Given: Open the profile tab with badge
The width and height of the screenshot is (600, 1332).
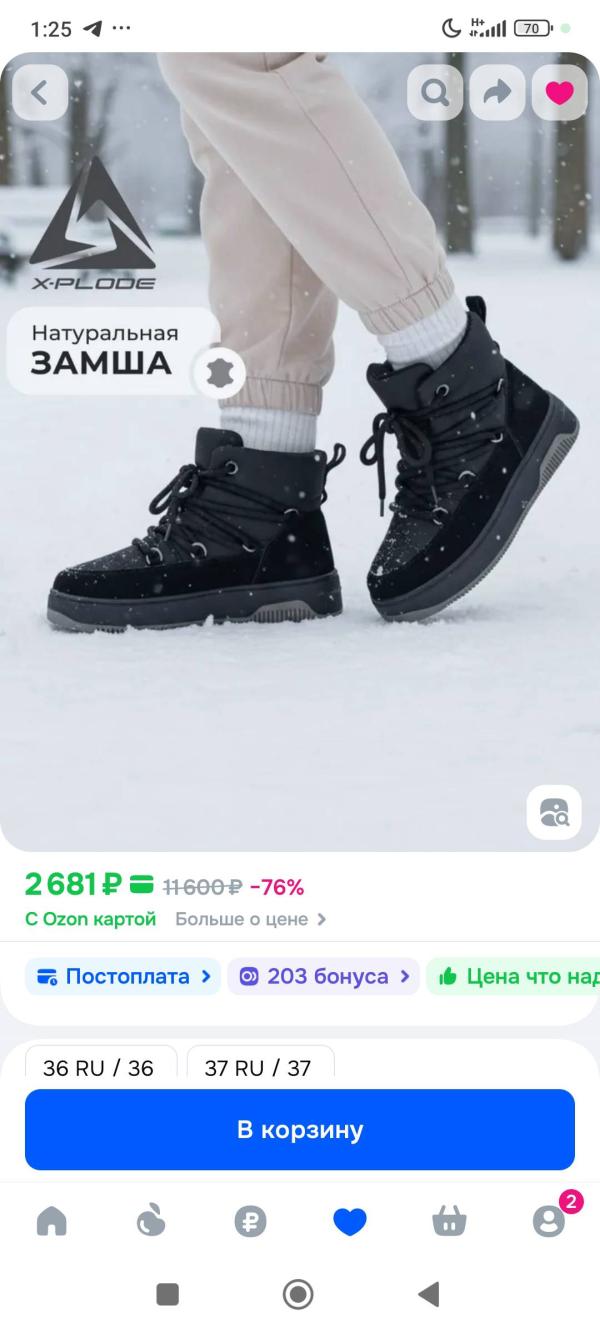Looking at the screenshot, I should click(549, 1221).
